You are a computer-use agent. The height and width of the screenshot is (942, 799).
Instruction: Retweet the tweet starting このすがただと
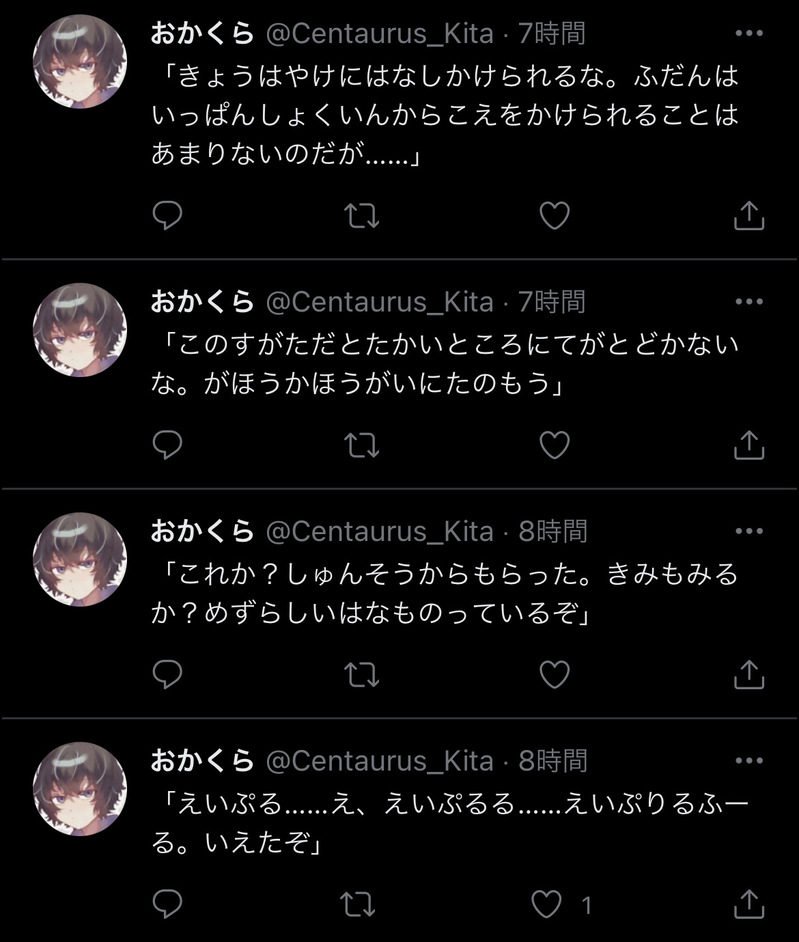click(x=360, y=445)
